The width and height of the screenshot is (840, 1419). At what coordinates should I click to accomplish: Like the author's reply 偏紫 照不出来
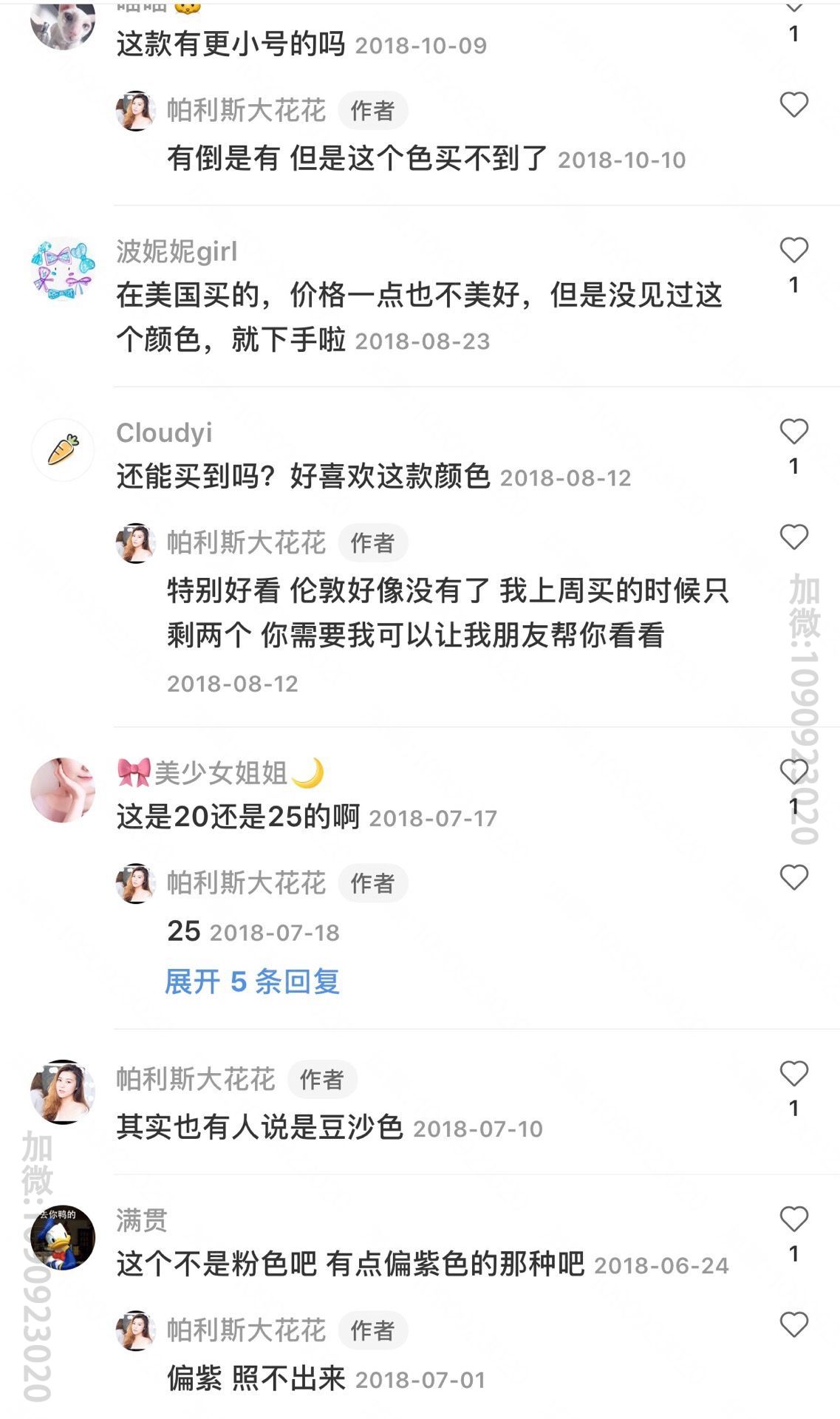pyautogui.click(x=793, y=1325)
